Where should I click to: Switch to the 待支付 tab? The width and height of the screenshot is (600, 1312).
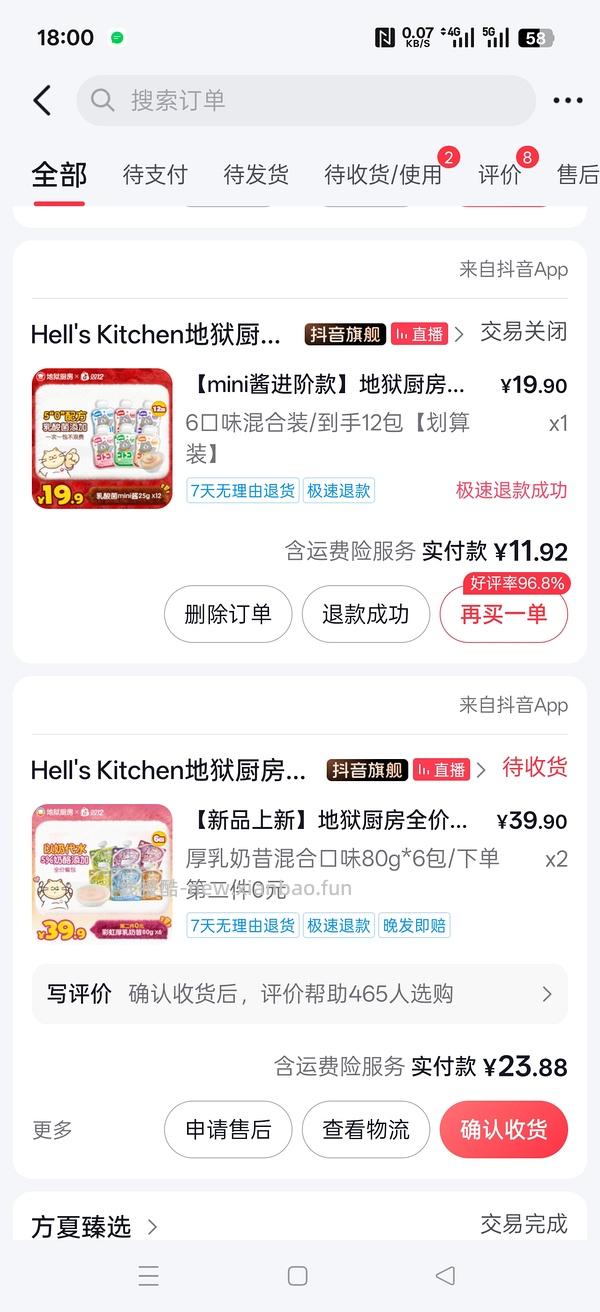point(155,175)
